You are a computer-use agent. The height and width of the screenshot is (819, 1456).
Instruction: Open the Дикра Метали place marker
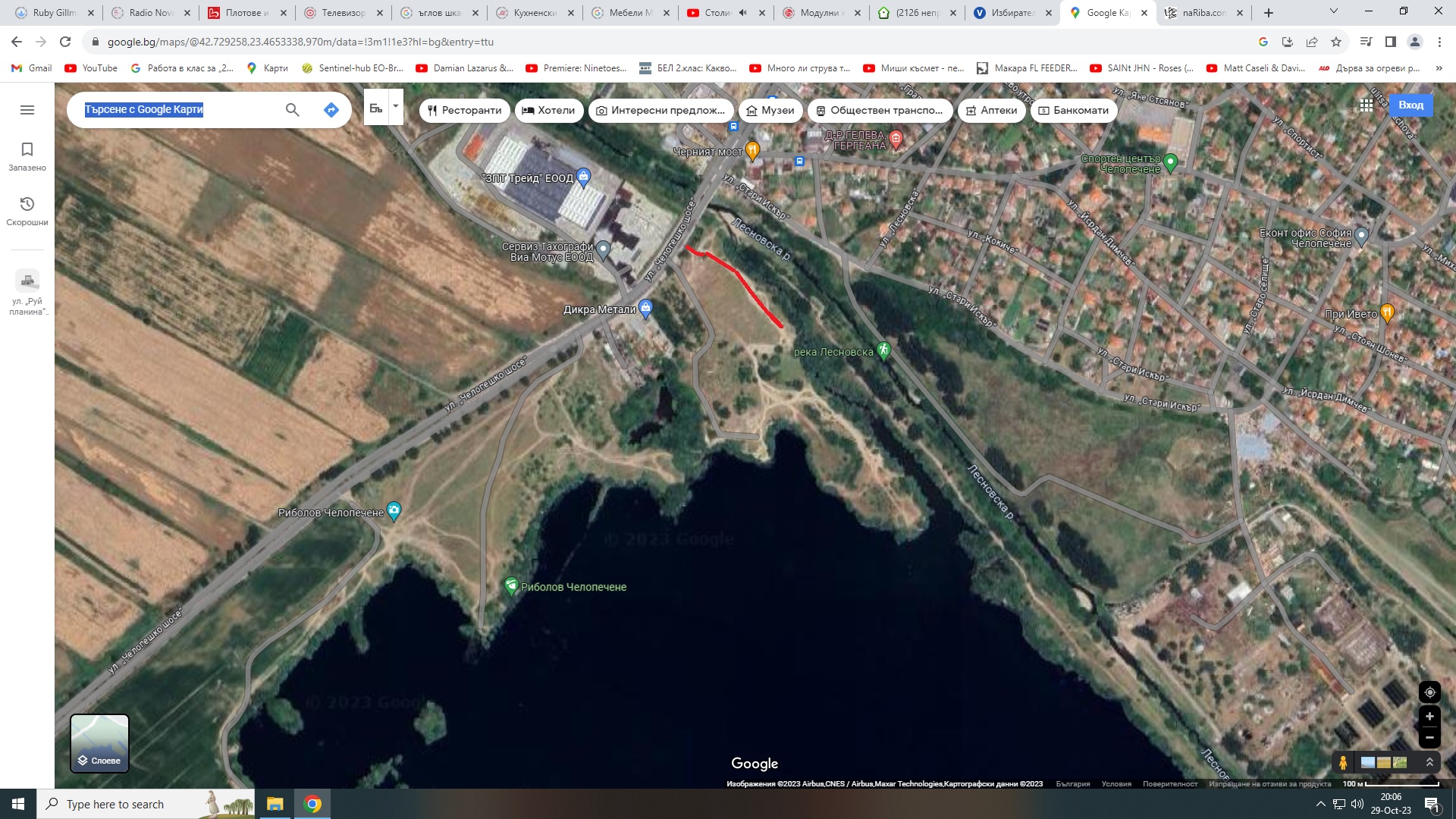[645, 308]
